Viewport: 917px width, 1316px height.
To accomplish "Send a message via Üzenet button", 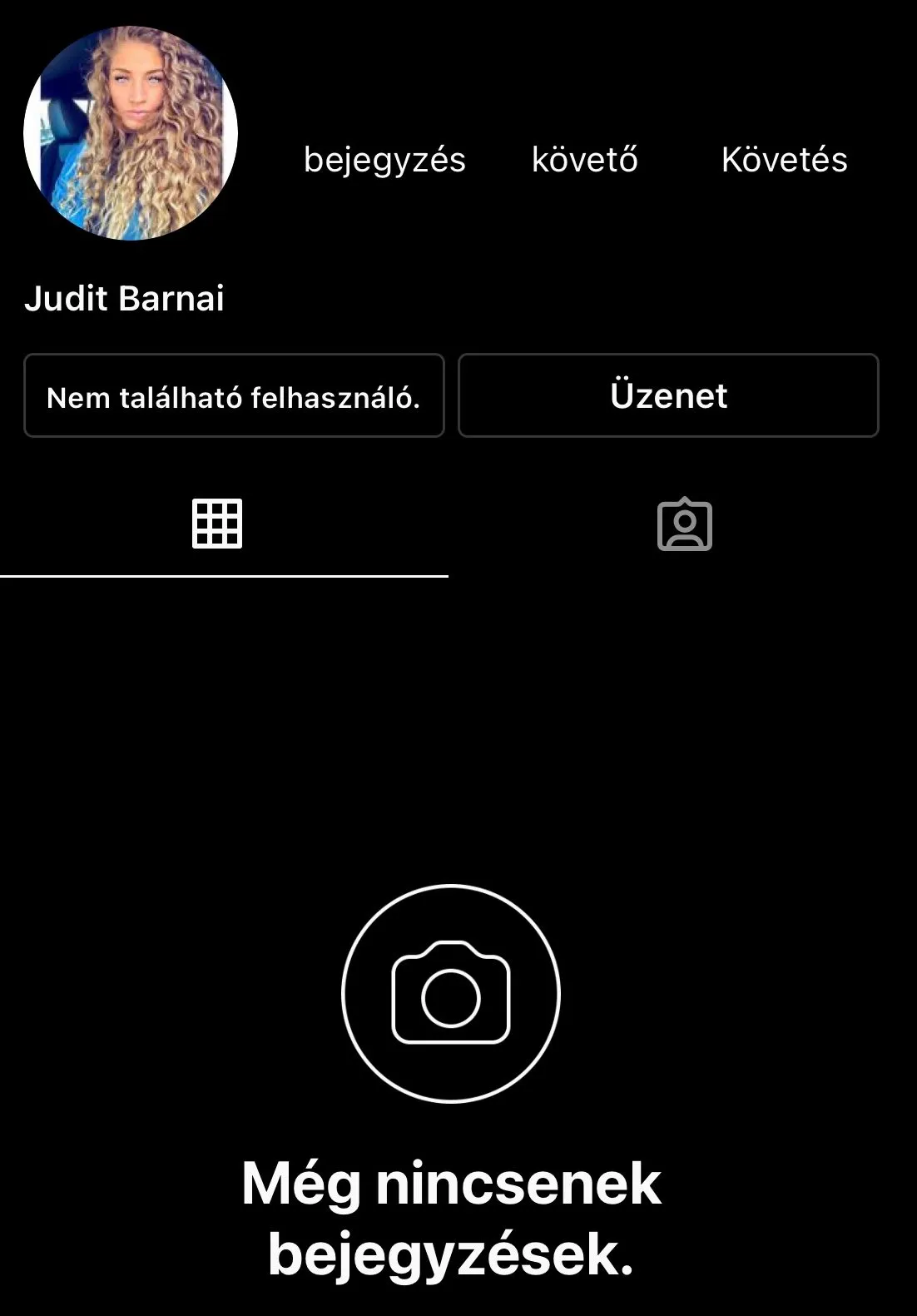I will tap(668, 396).
